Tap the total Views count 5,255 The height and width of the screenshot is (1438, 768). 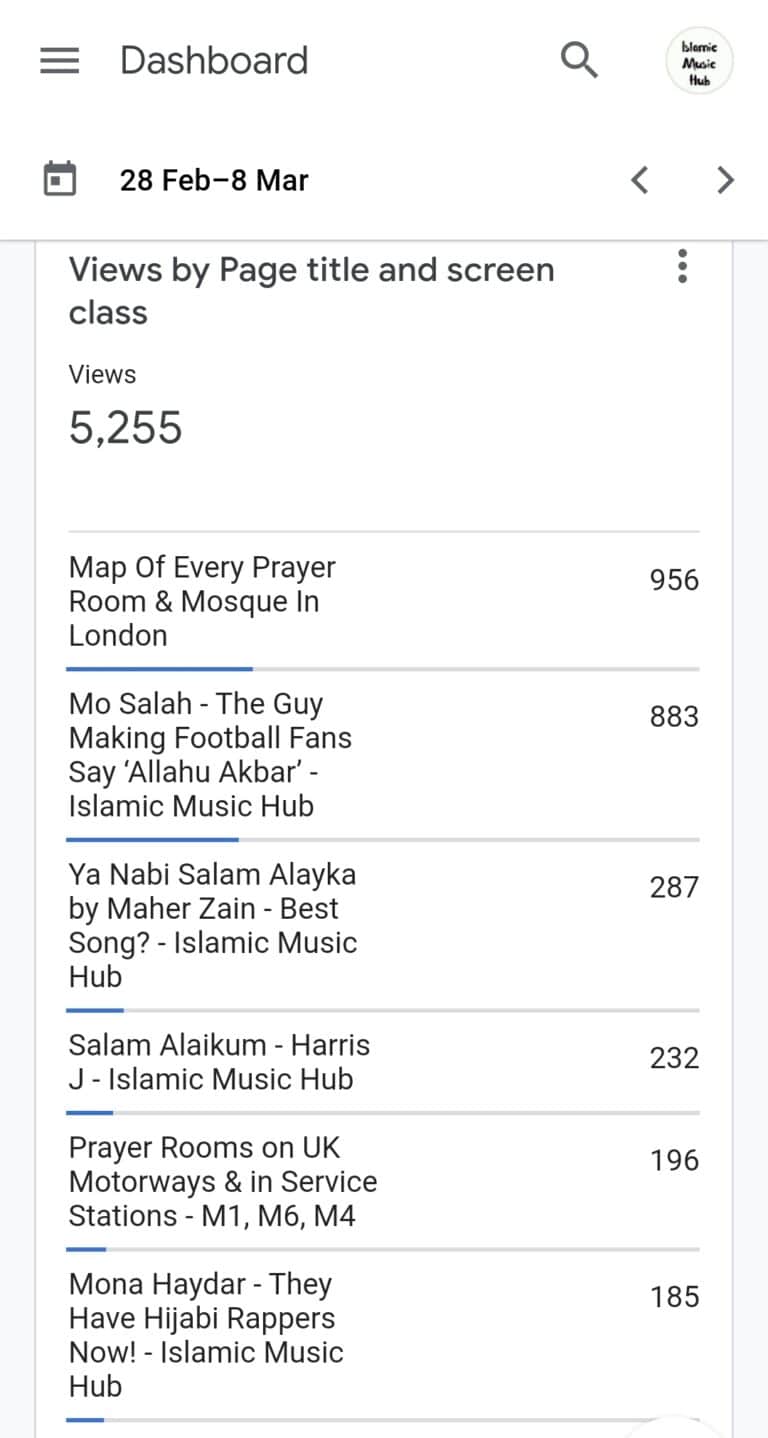tap(125, 427)
